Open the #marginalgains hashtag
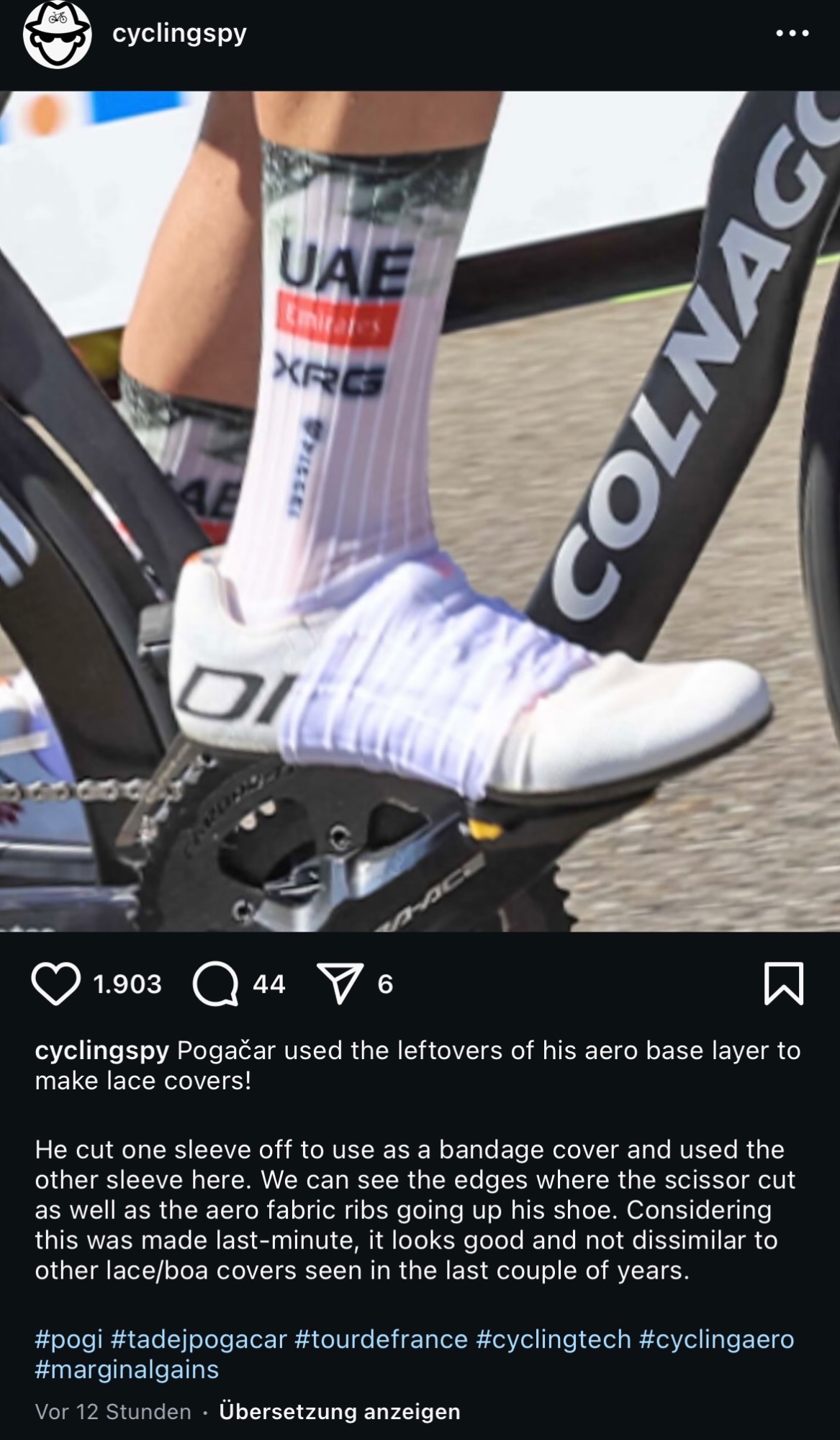This screenshot has width=840, height=1440. (127, 1369)
